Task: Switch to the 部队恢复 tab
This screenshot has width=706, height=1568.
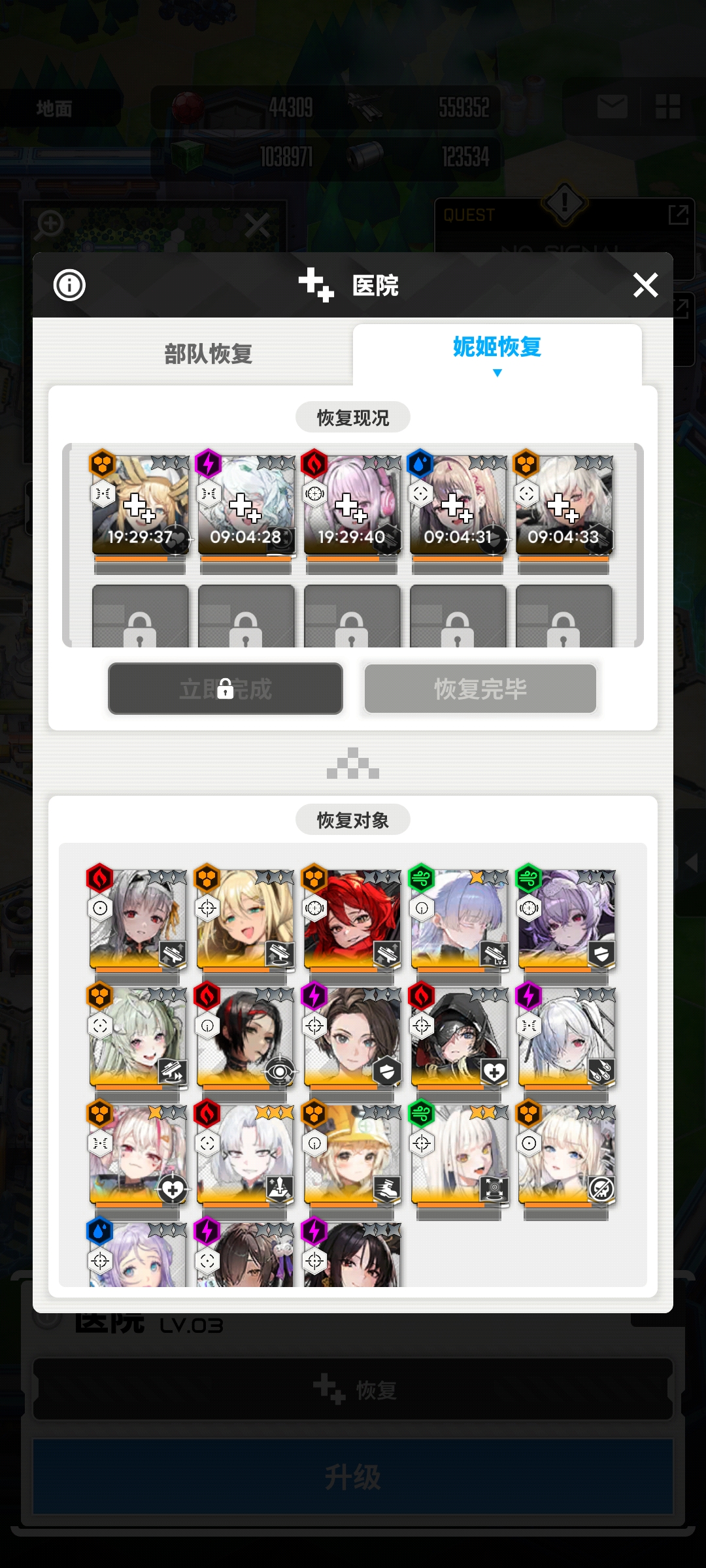Action: [x=208, y=353]
